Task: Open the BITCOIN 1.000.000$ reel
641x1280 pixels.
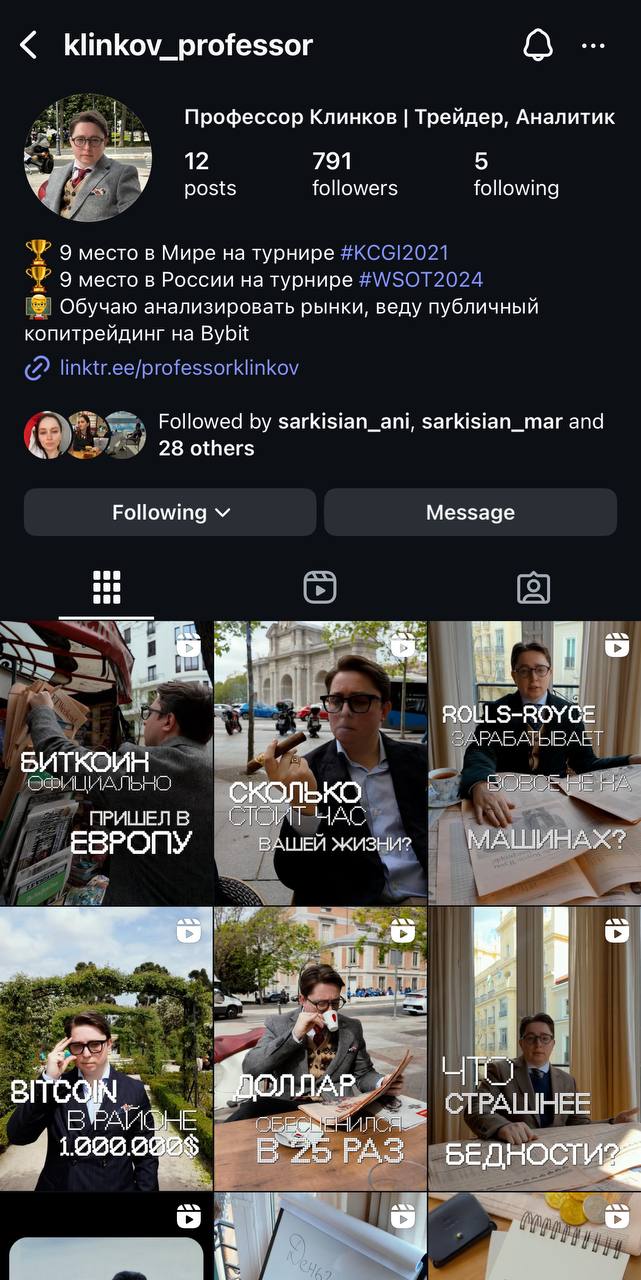Action: [x=106, y=1048]
